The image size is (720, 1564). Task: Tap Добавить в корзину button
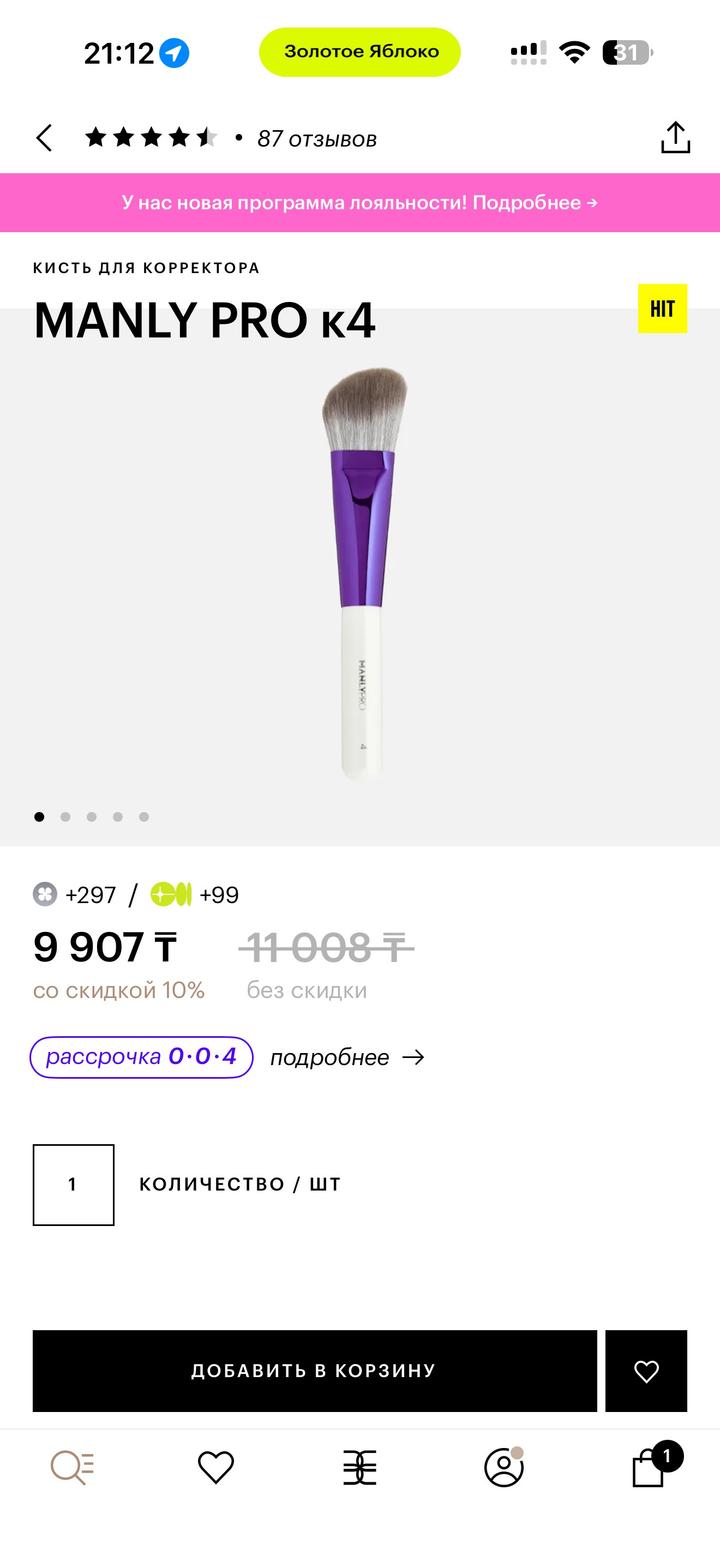coord(314,1371)
